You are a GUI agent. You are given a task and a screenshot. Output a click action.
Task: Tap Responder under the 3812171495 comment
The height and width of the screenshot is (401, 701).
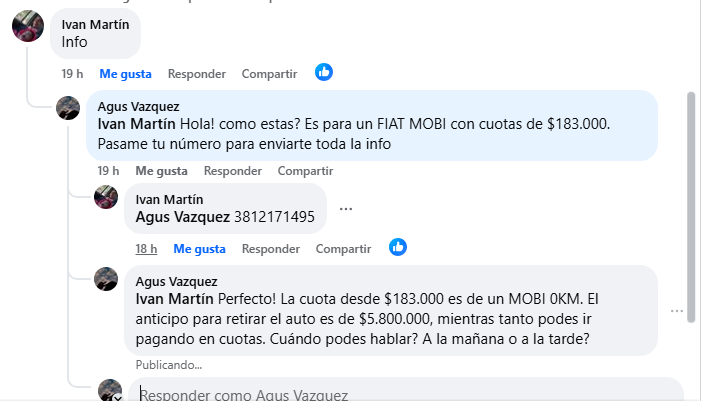coord(271,248)
